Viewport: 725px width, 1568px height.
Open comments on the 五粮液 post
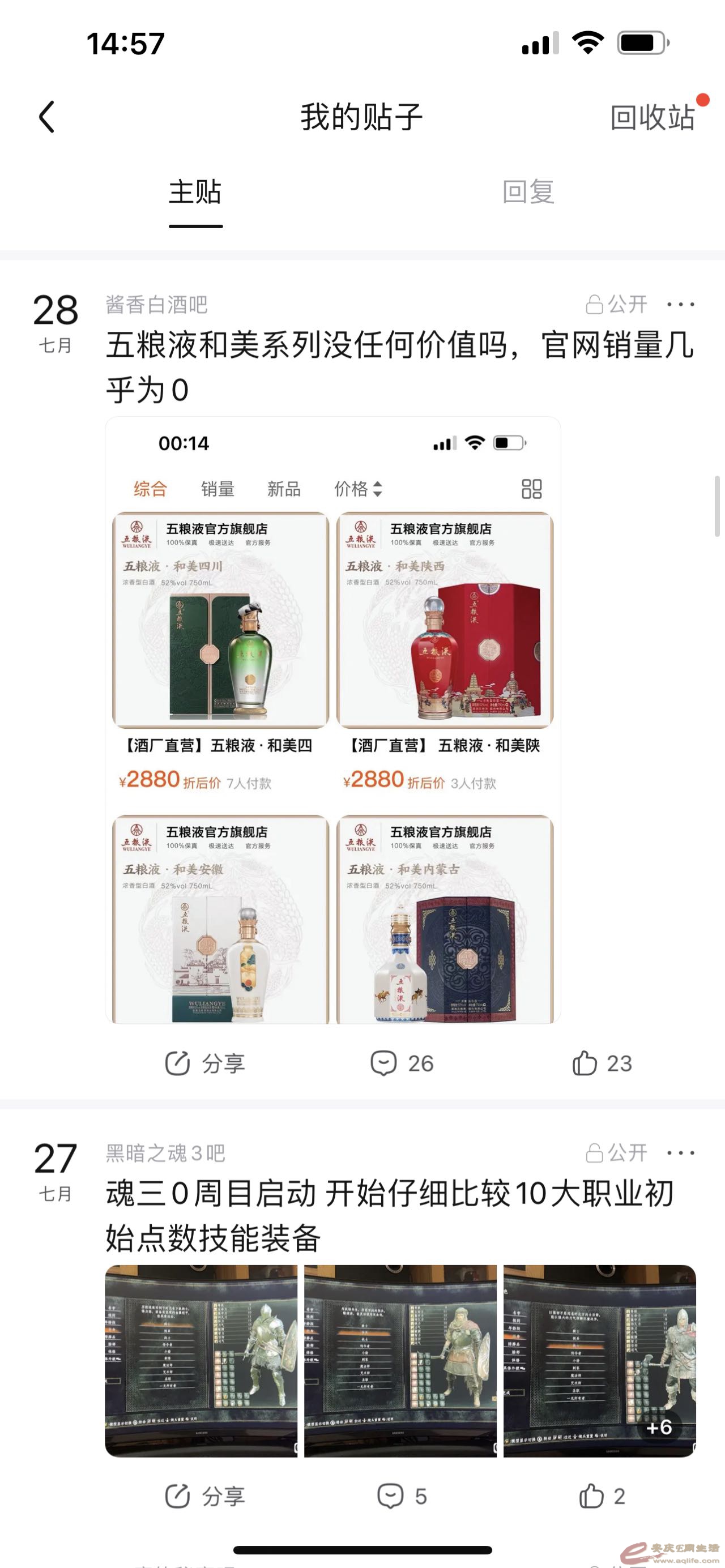pos(402,1063)
